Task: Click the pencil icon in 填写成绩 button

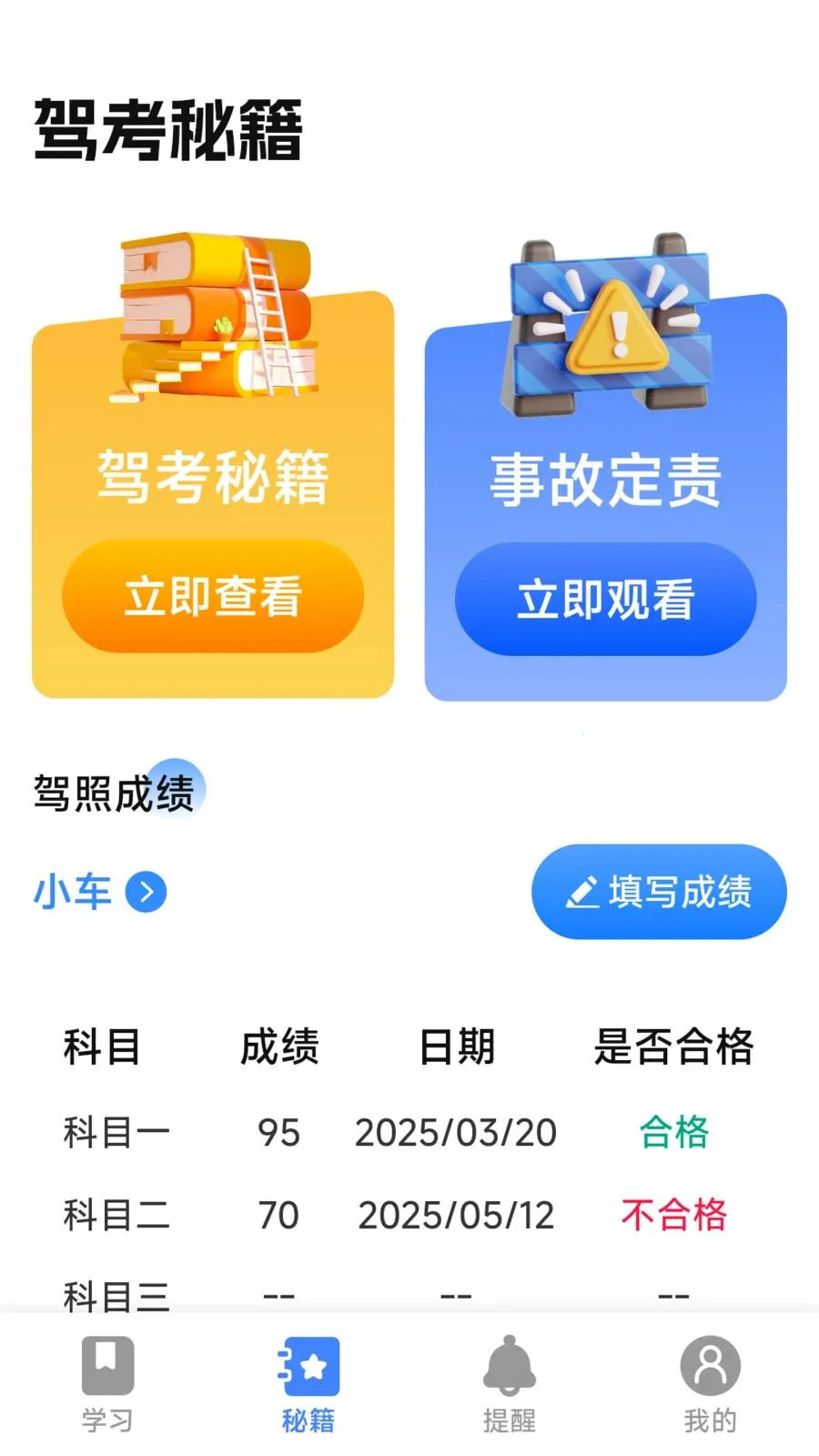Action: (583, 893)
